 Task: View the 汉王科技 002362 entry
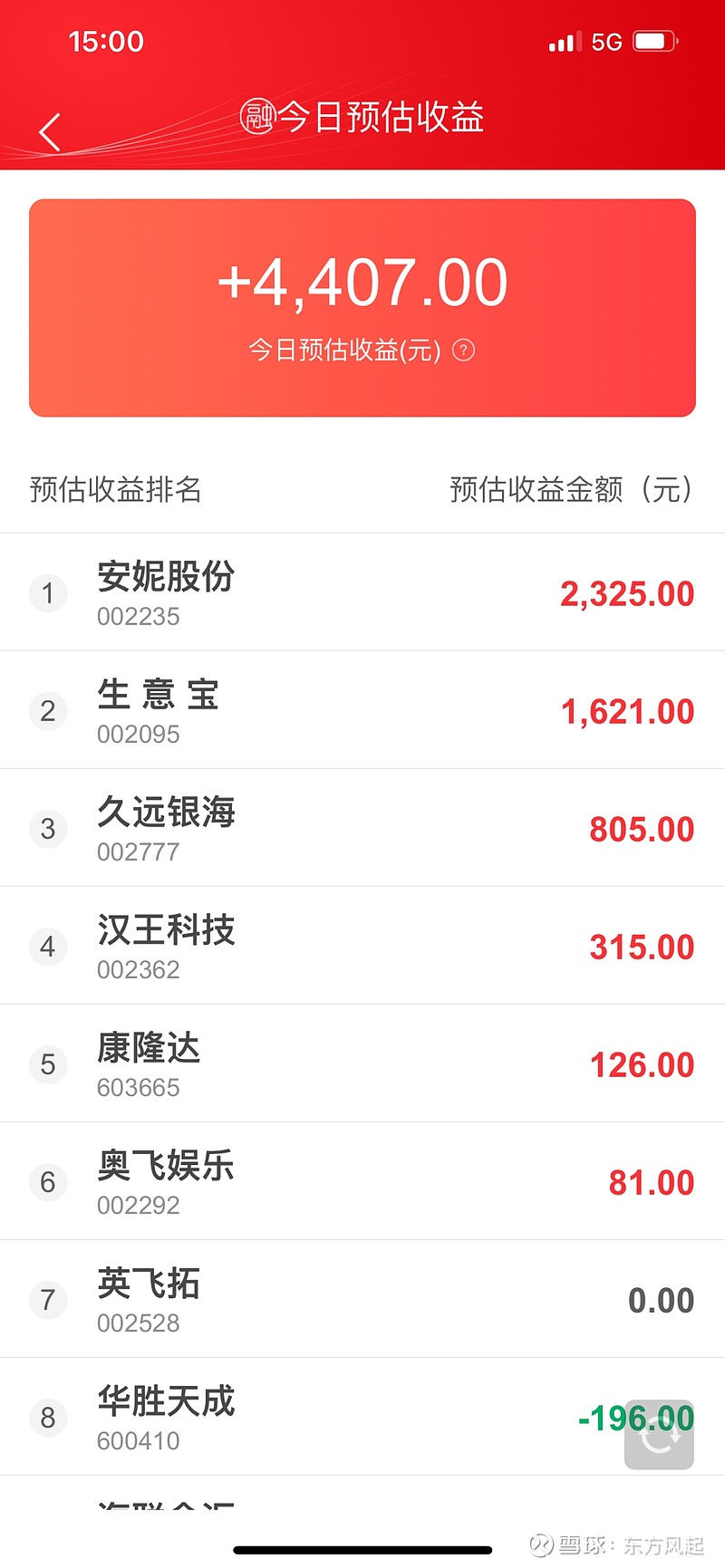362,946
